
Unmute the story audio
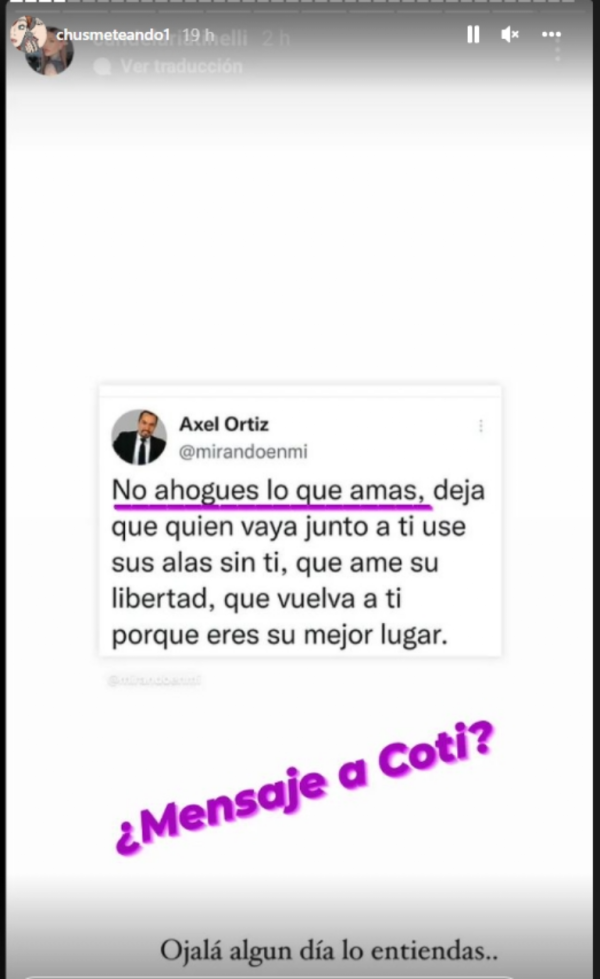tap(510, 35)
